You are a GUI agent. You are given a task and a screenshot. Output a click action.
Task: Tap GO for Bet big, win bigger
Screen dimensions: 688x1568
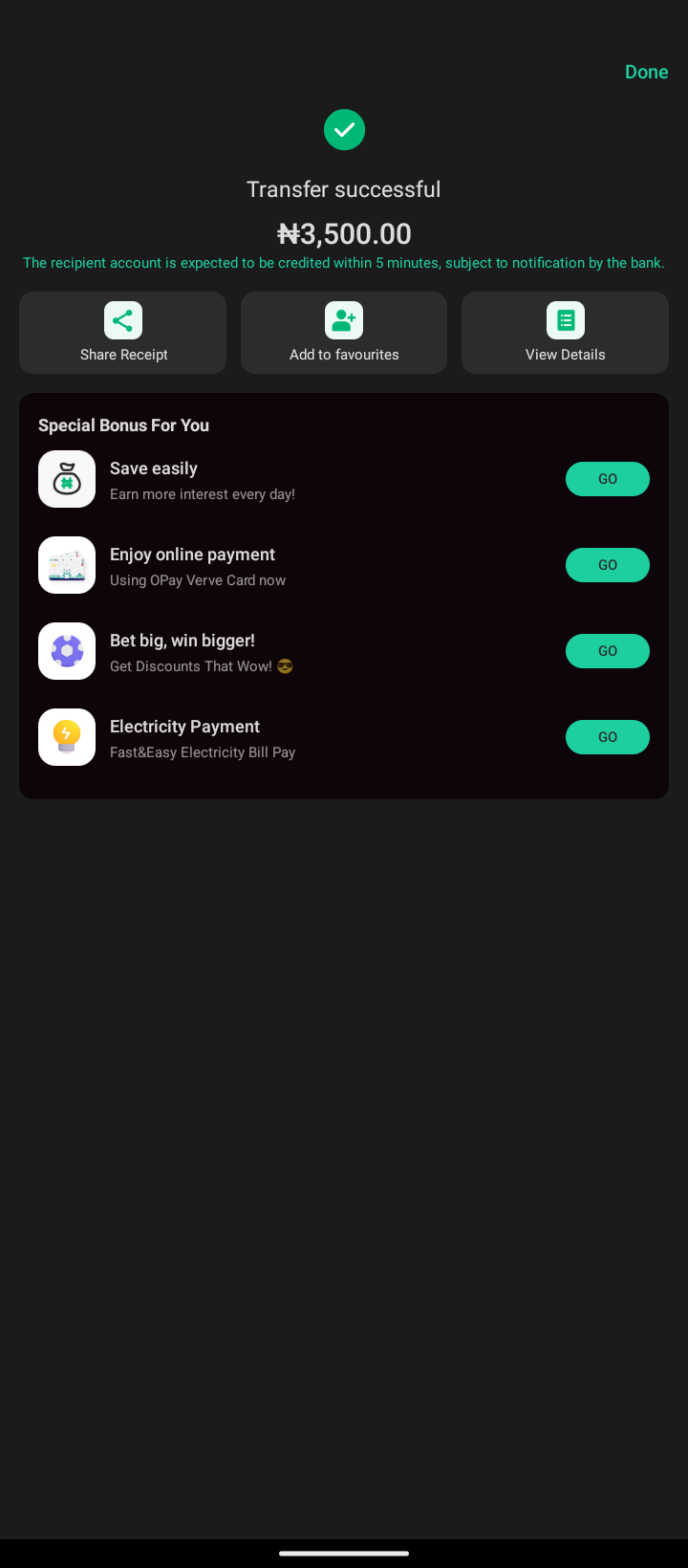(x=607, y=651)
